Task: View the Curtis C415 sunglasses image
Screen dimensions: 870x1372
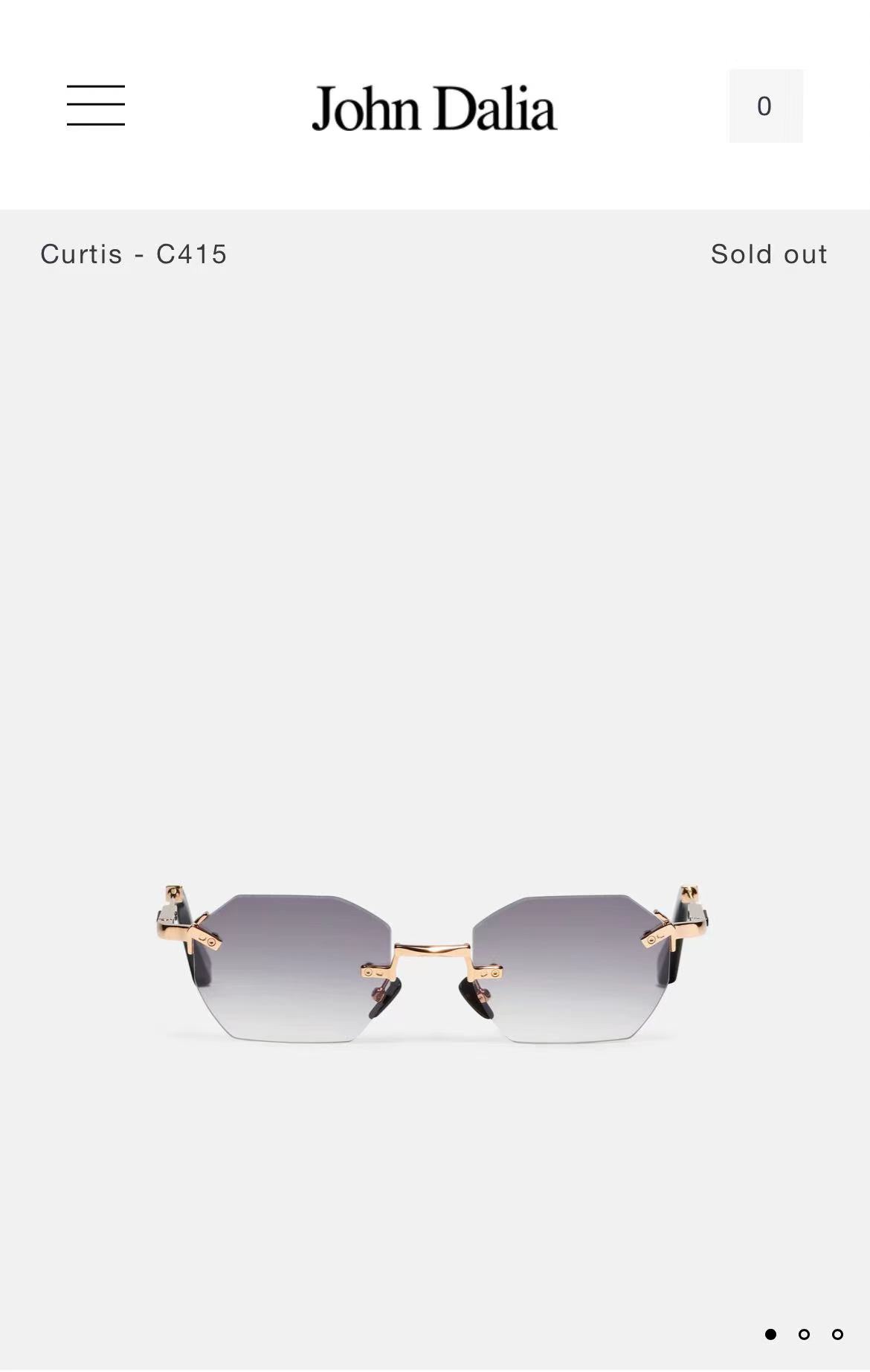Action: pyautogui.click(x=434, y=963)
